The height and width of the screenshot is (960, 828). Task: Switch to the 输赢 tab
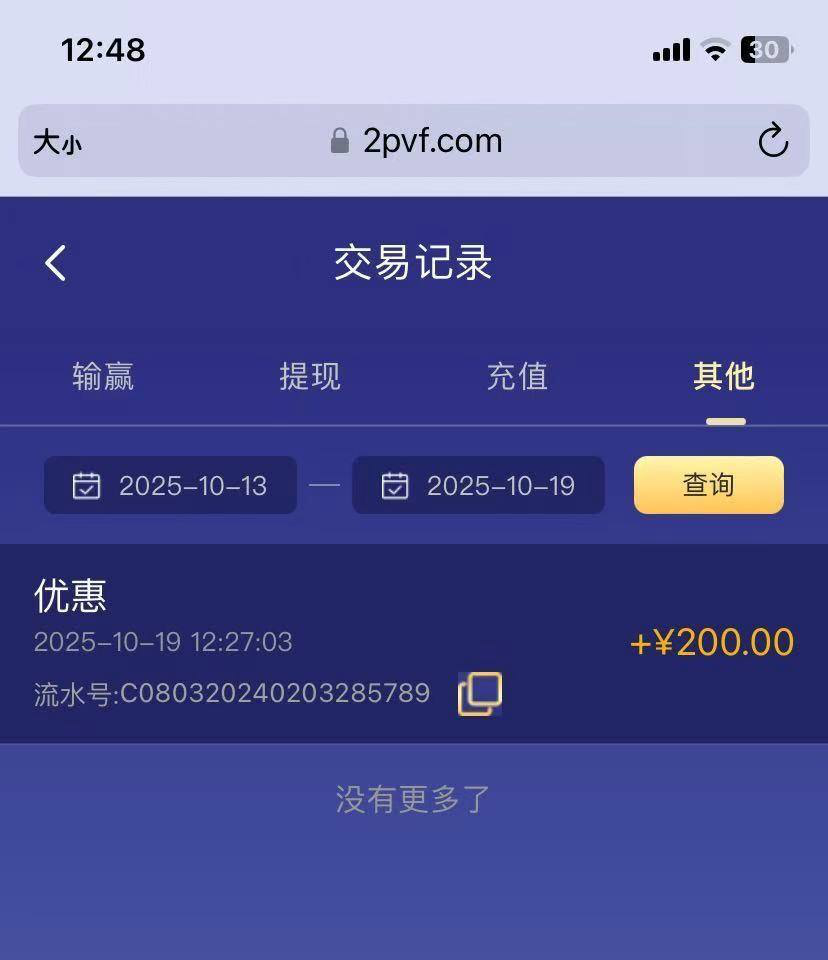click(x=103, y=377)
